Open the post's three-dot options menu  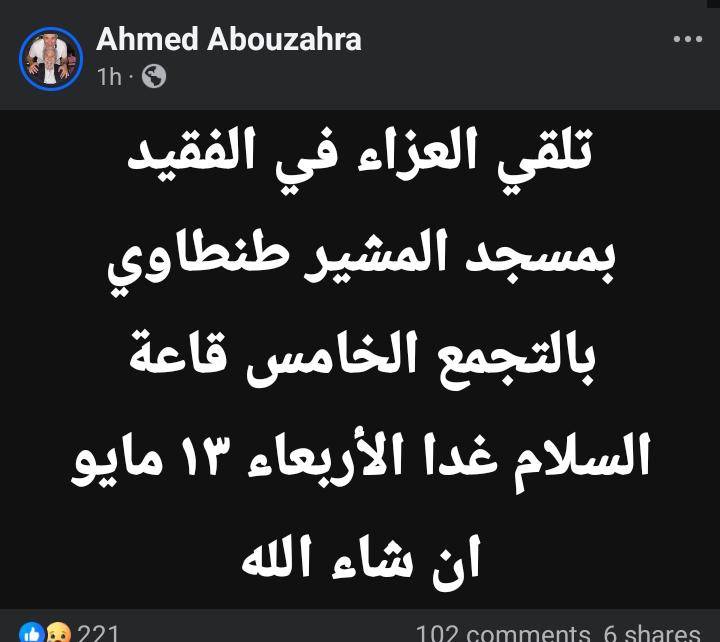687,39
